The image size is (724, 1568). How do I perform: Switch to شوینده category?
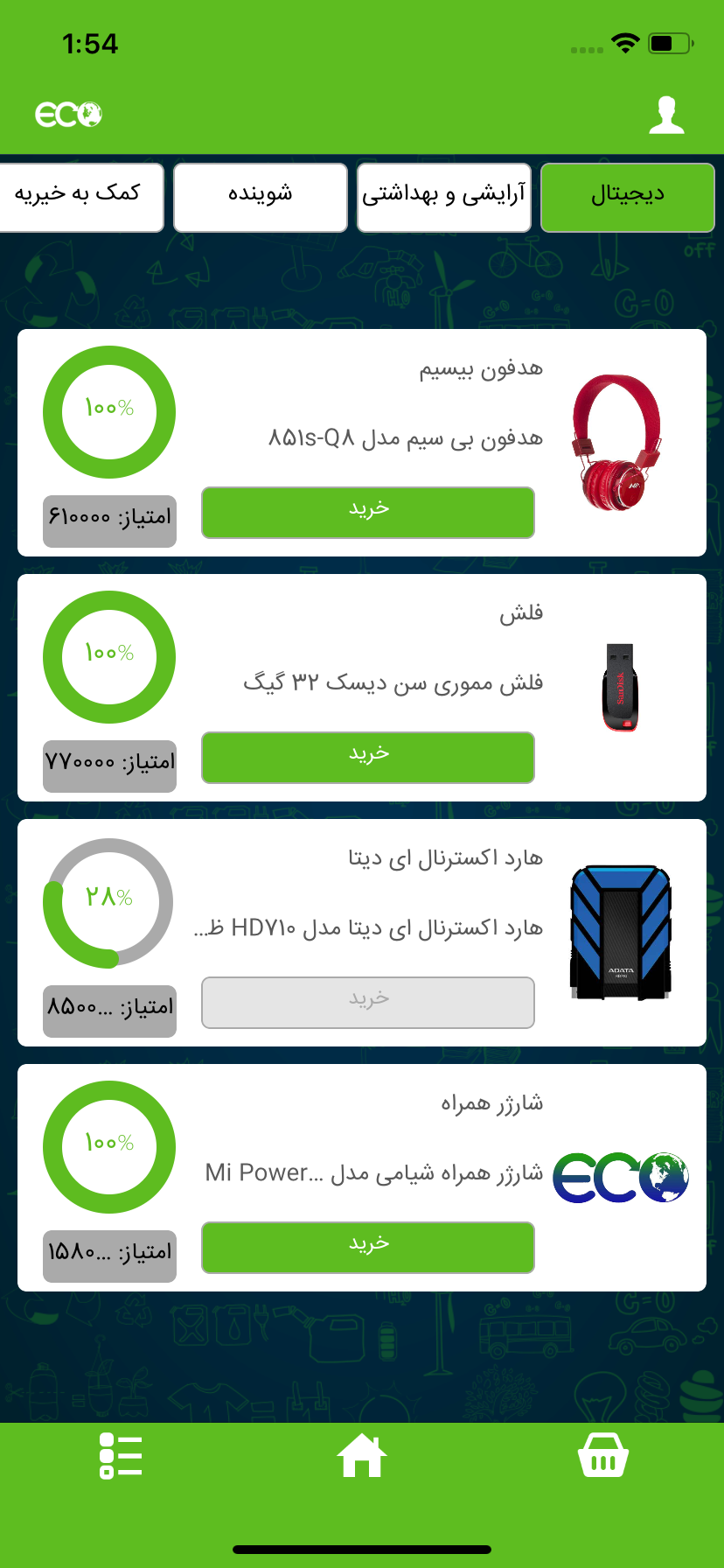(261, 197)
